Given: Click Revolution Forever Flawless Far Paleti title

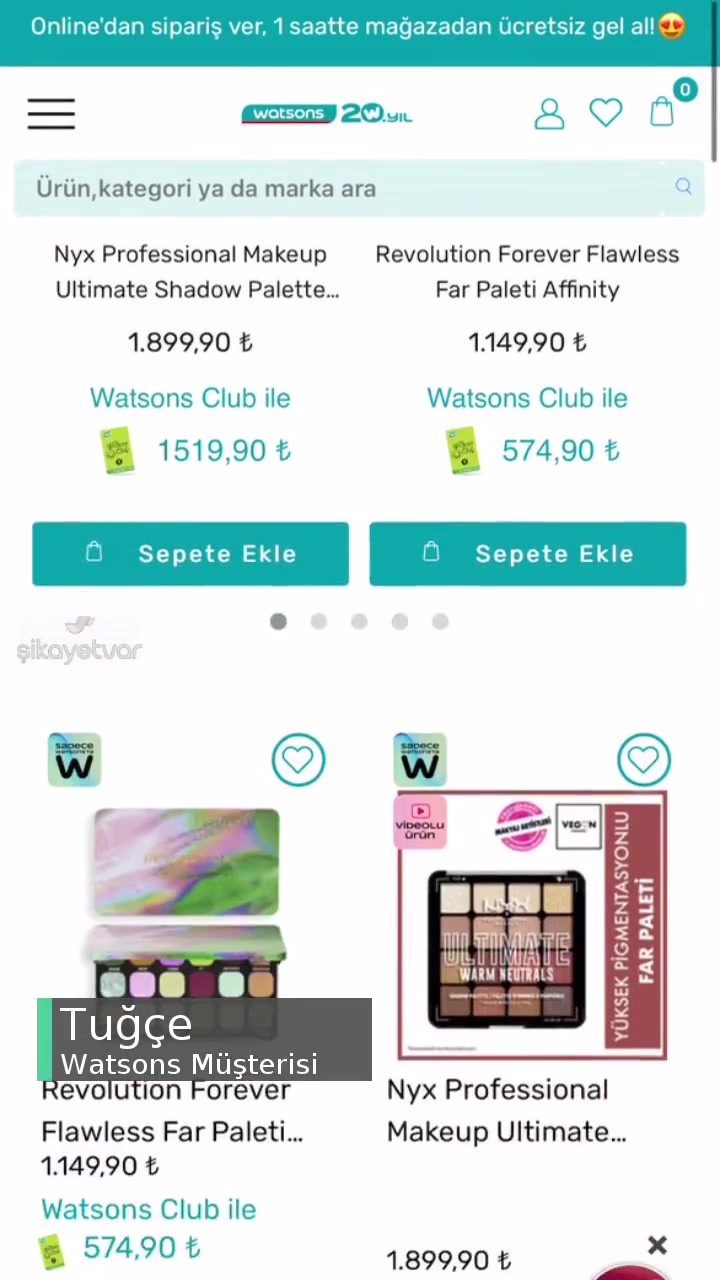Looking at the screenshot, I should [527, 271].
